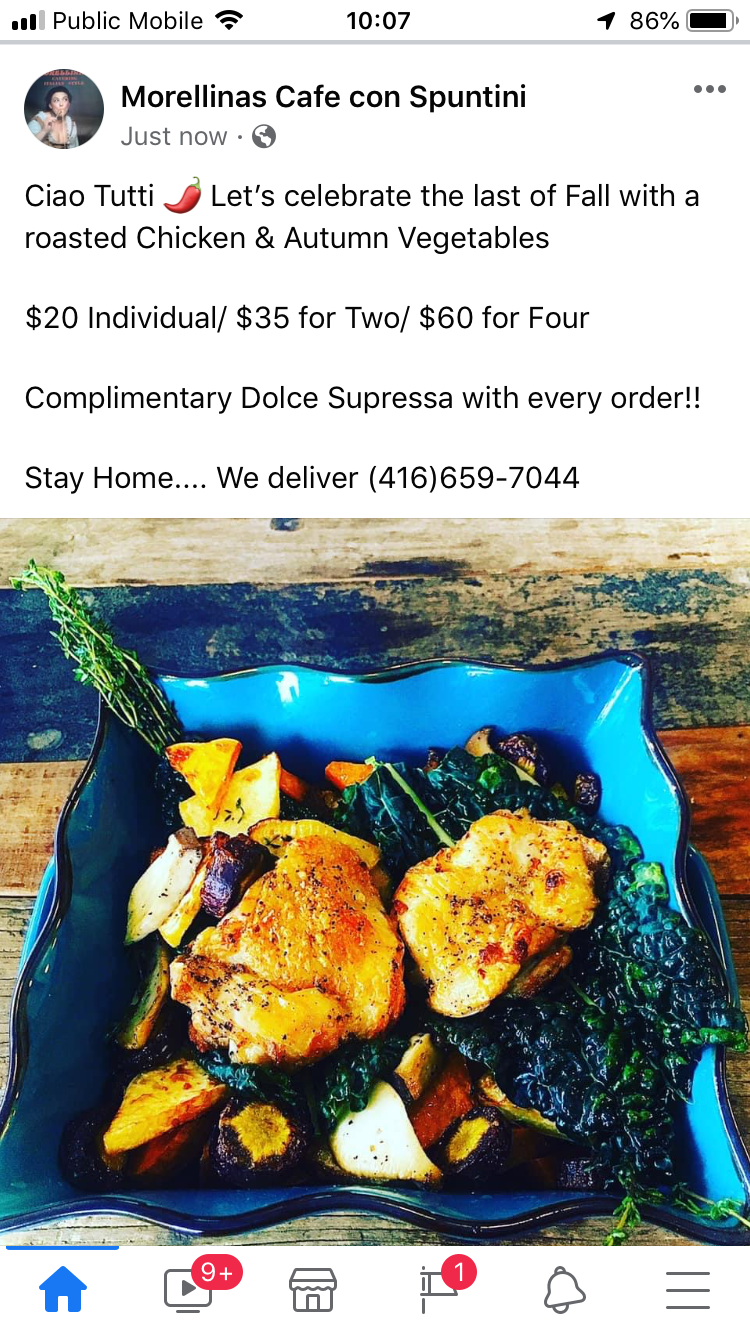View the roasted chicken photo full screen
Screen dimensions: 750x1334
click(x=375, y=880)
